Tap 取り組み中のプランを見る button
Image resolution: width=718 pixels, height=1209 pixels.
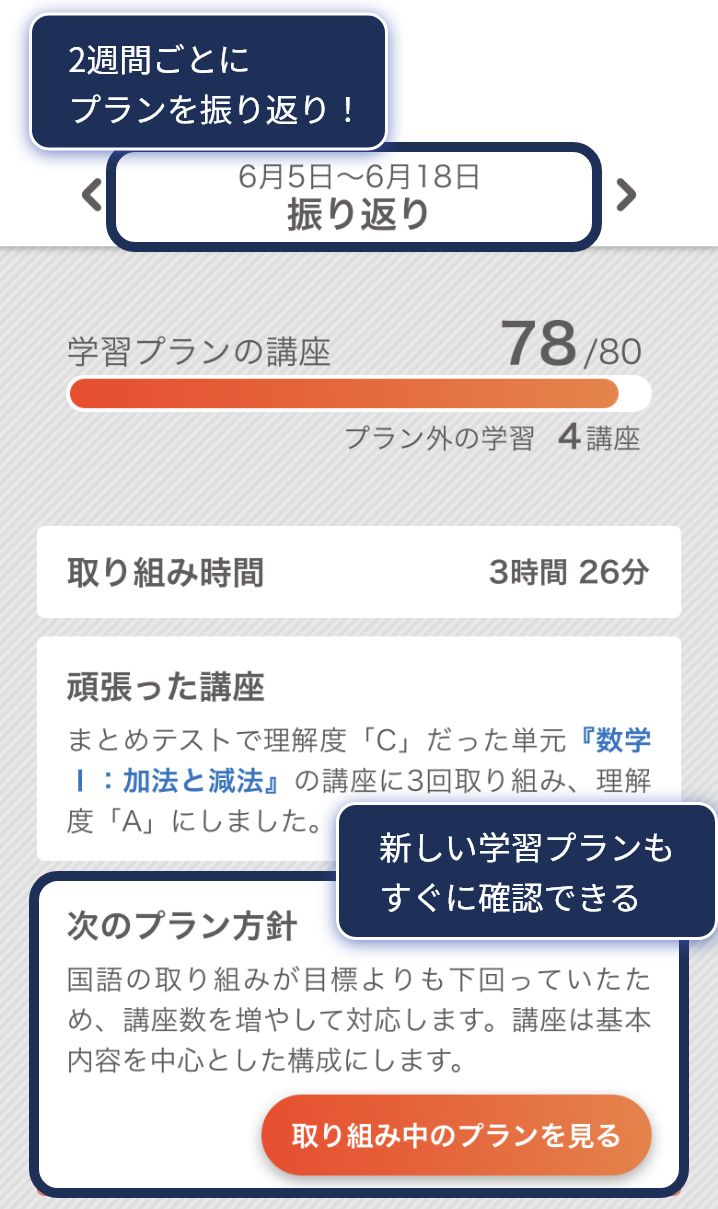coord(456,1136)
